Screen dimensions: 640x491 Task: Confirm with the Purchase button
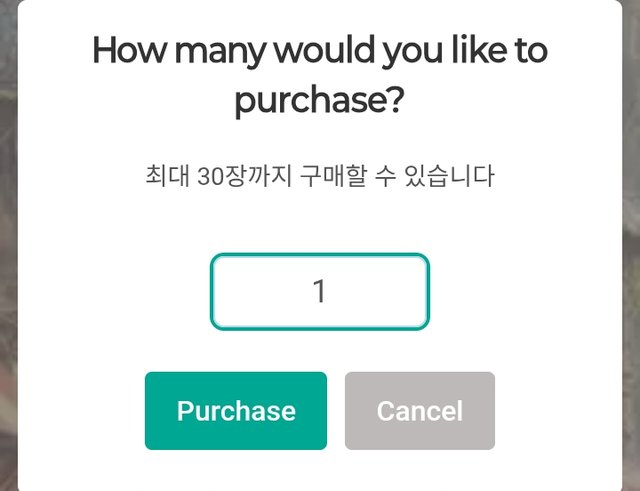pos(236,411)
